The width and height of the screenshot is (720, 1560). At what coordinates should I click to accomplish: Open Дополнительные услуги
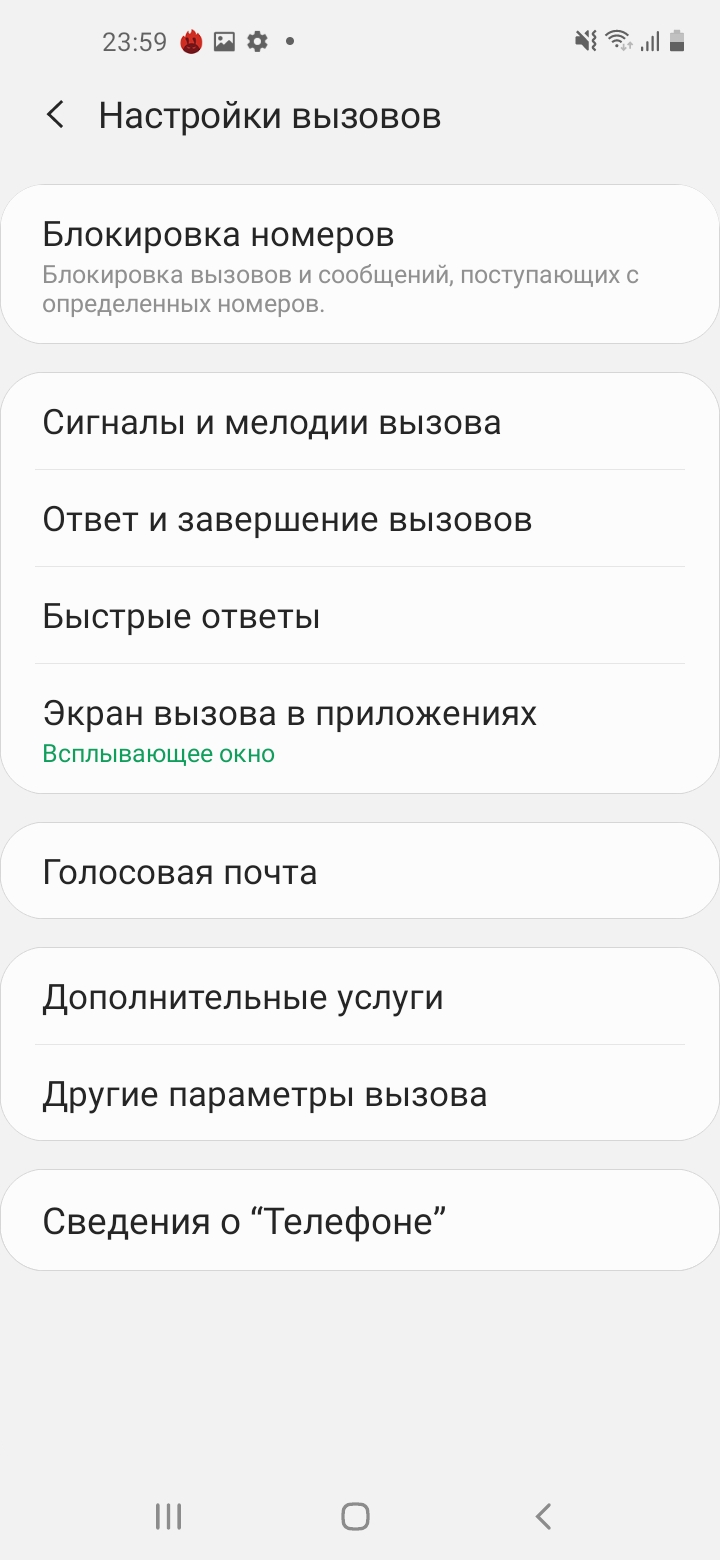pos(360,997)
